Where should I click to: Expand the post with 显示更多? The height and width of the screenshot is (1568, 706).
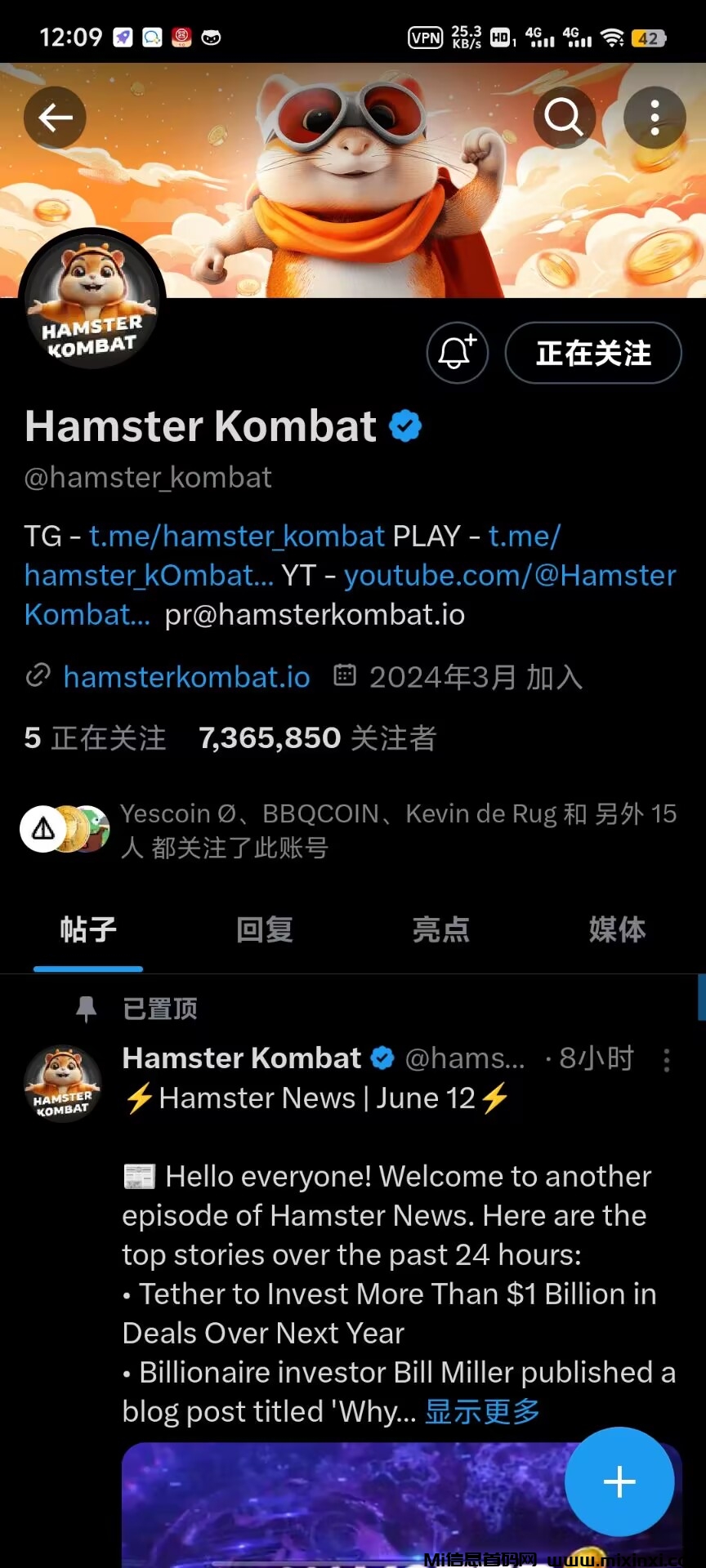click(482, 1412)
